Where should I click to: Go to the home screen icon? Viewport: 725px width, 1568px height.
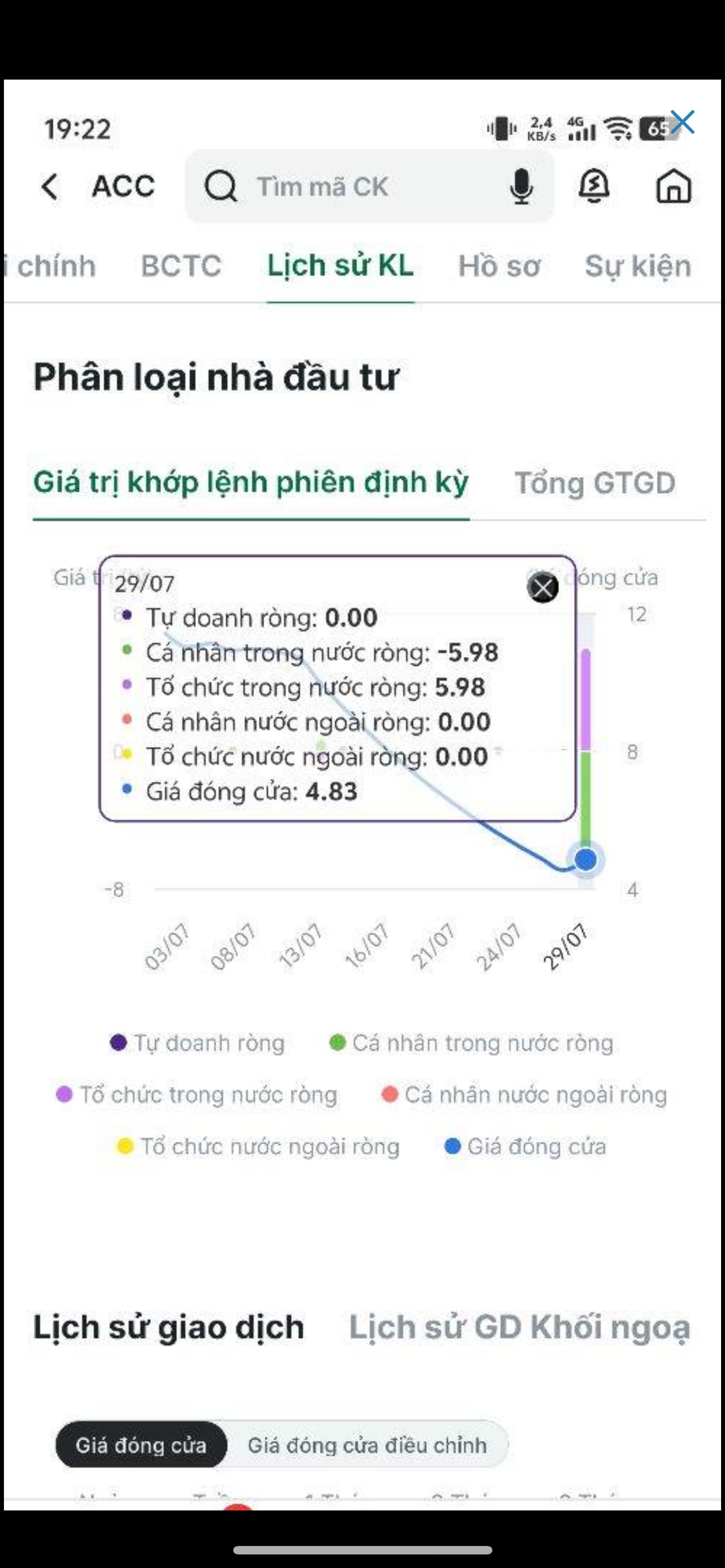pyautogui.click(x=673, y=186)
